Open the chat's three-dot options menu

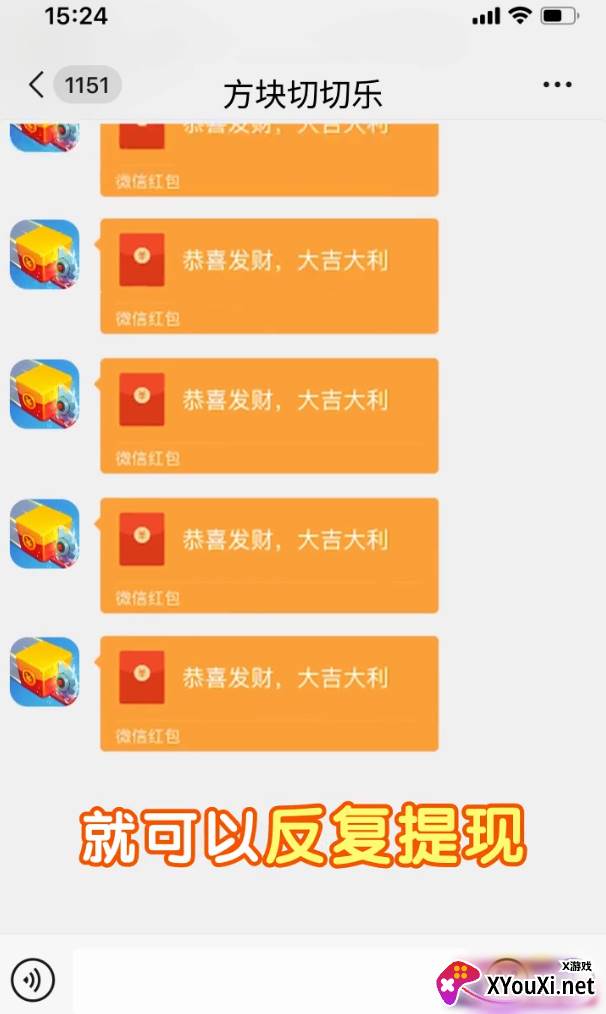[x=557, y=85]
